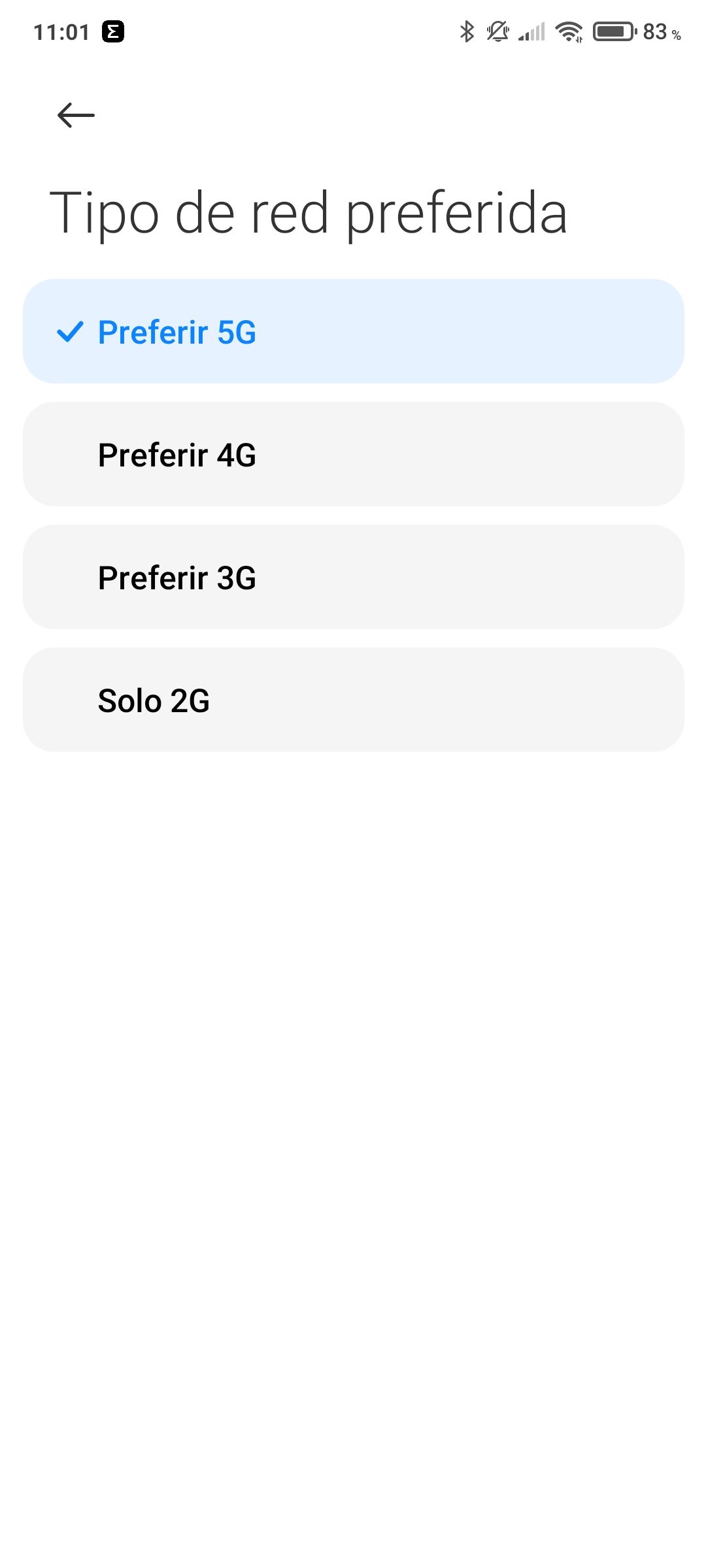This screenshot has height=1568, width=706.
Task: Choose the lowest option Solo 2G
Action: (353, 699)
